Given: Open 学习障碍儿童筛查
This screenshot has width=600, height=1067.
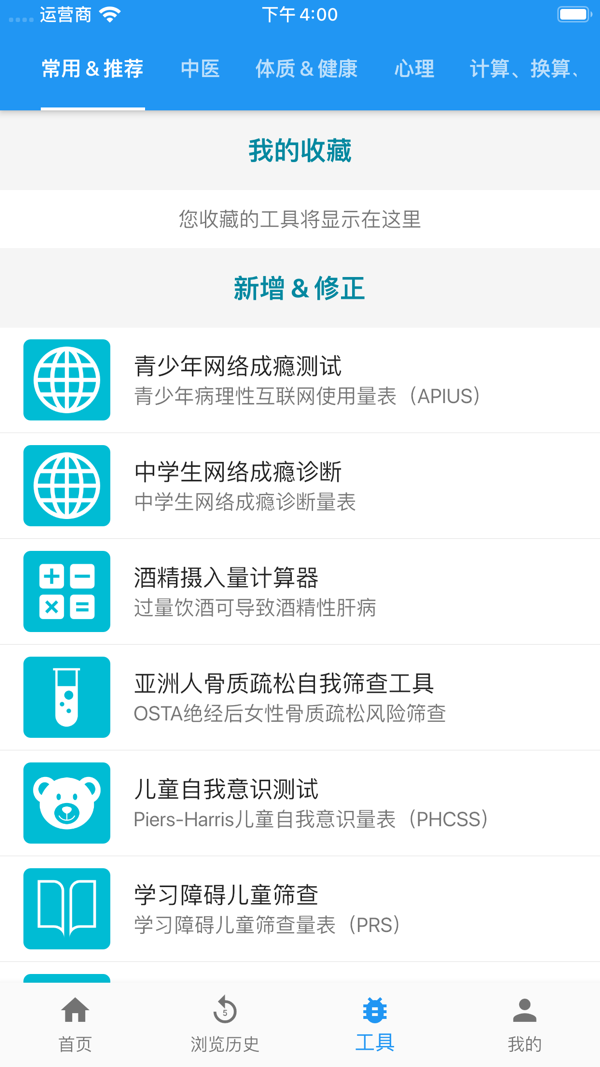Looking at the screenshot, I should 300,909.
